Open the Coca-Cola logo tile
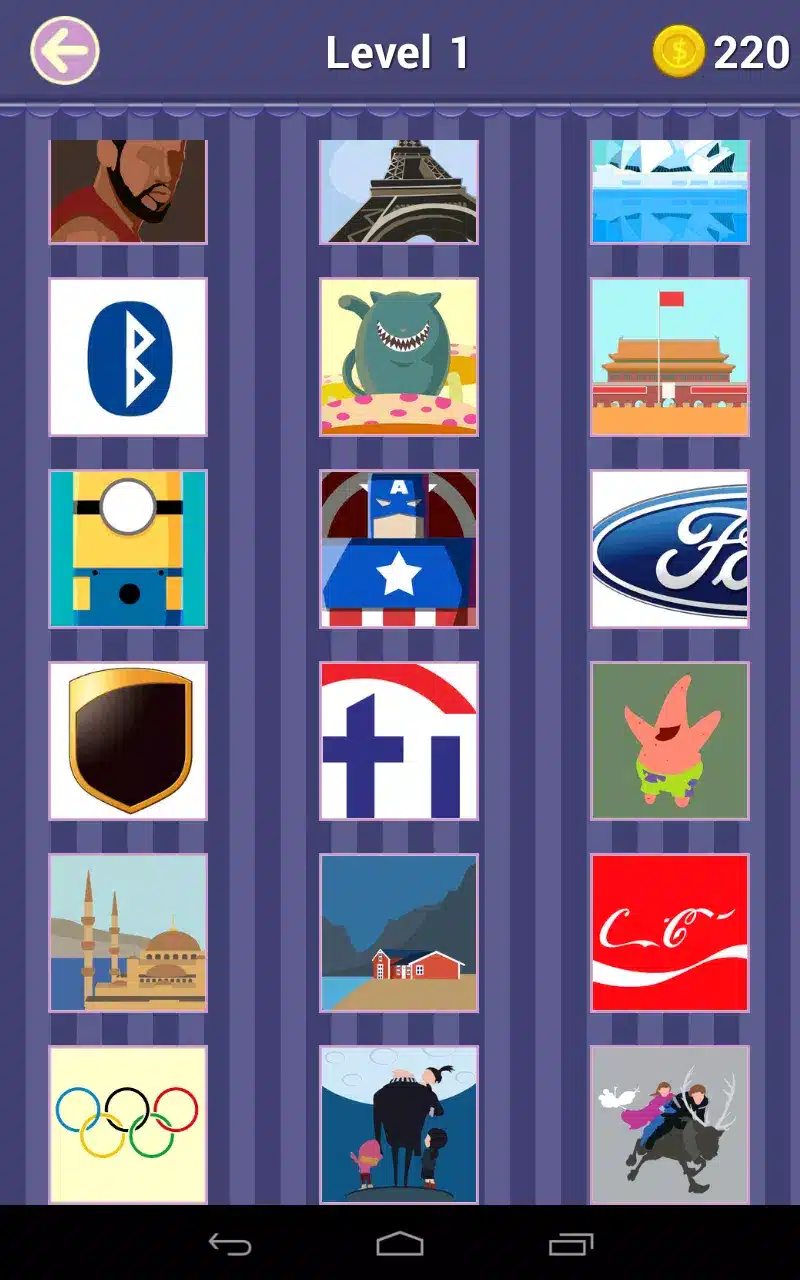 click(x=670, y=933)
